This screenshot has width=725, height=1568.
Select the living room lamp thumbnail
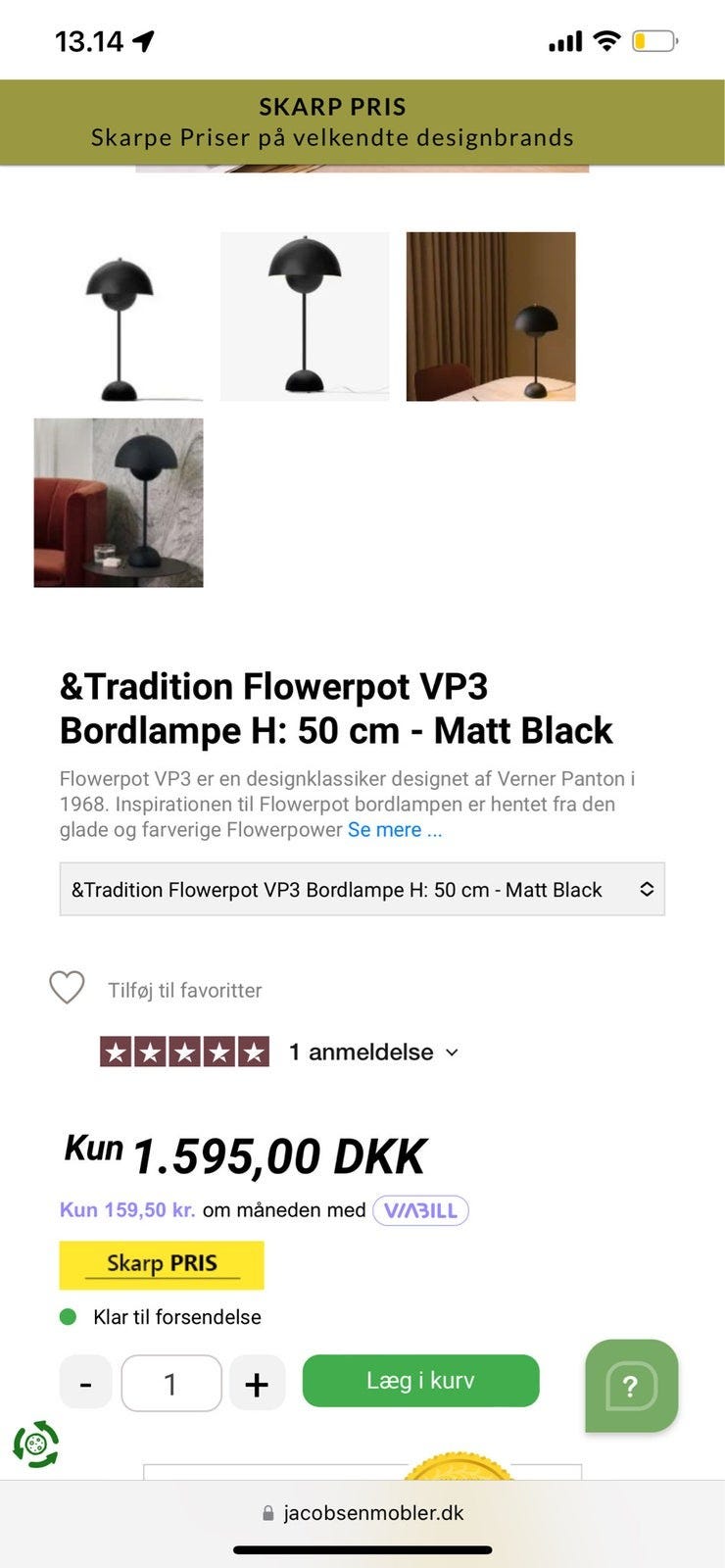pyautogui.click(x=118, y=502)
